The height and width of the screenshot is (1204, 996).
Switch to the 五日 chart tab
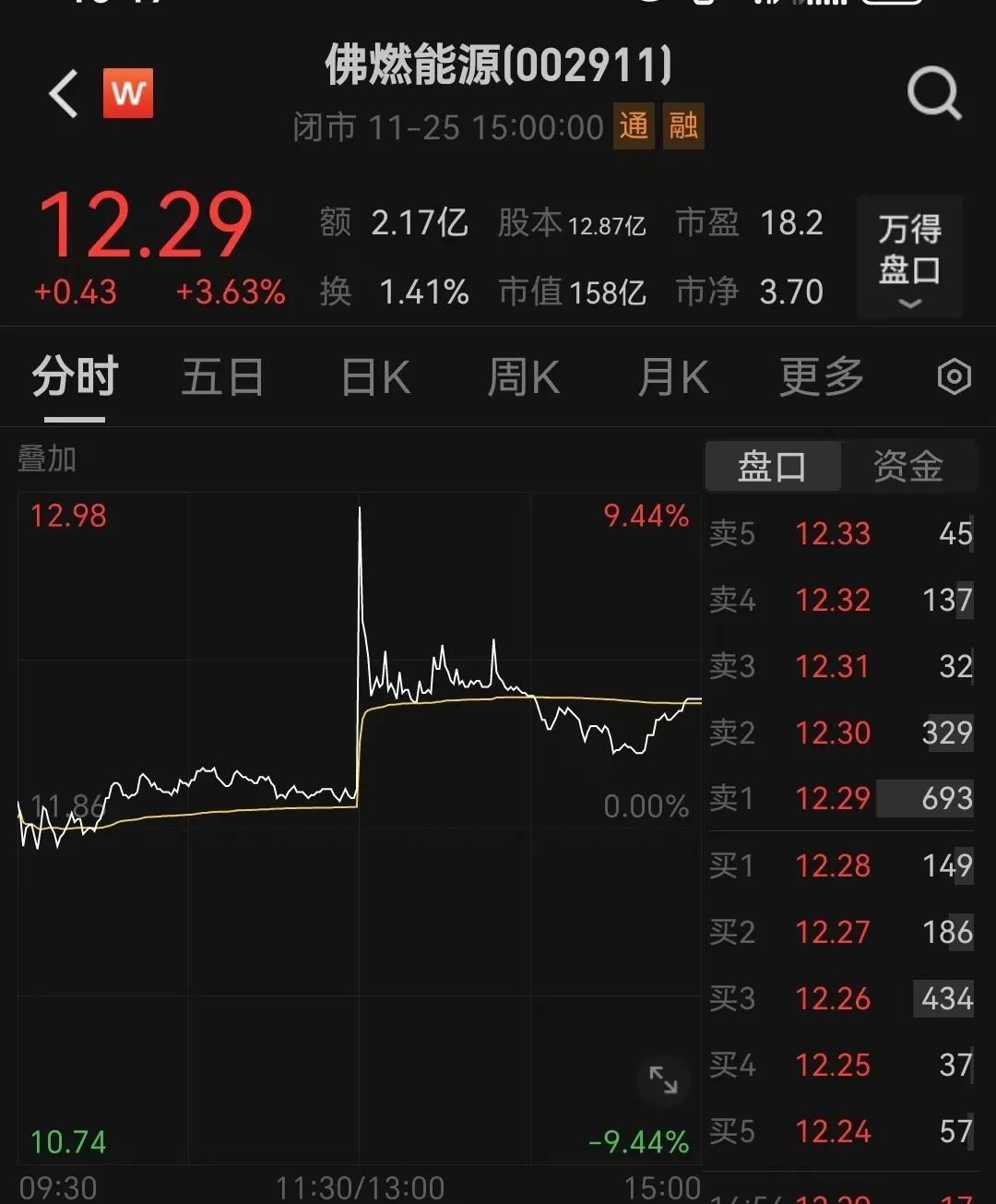[222, 377]
